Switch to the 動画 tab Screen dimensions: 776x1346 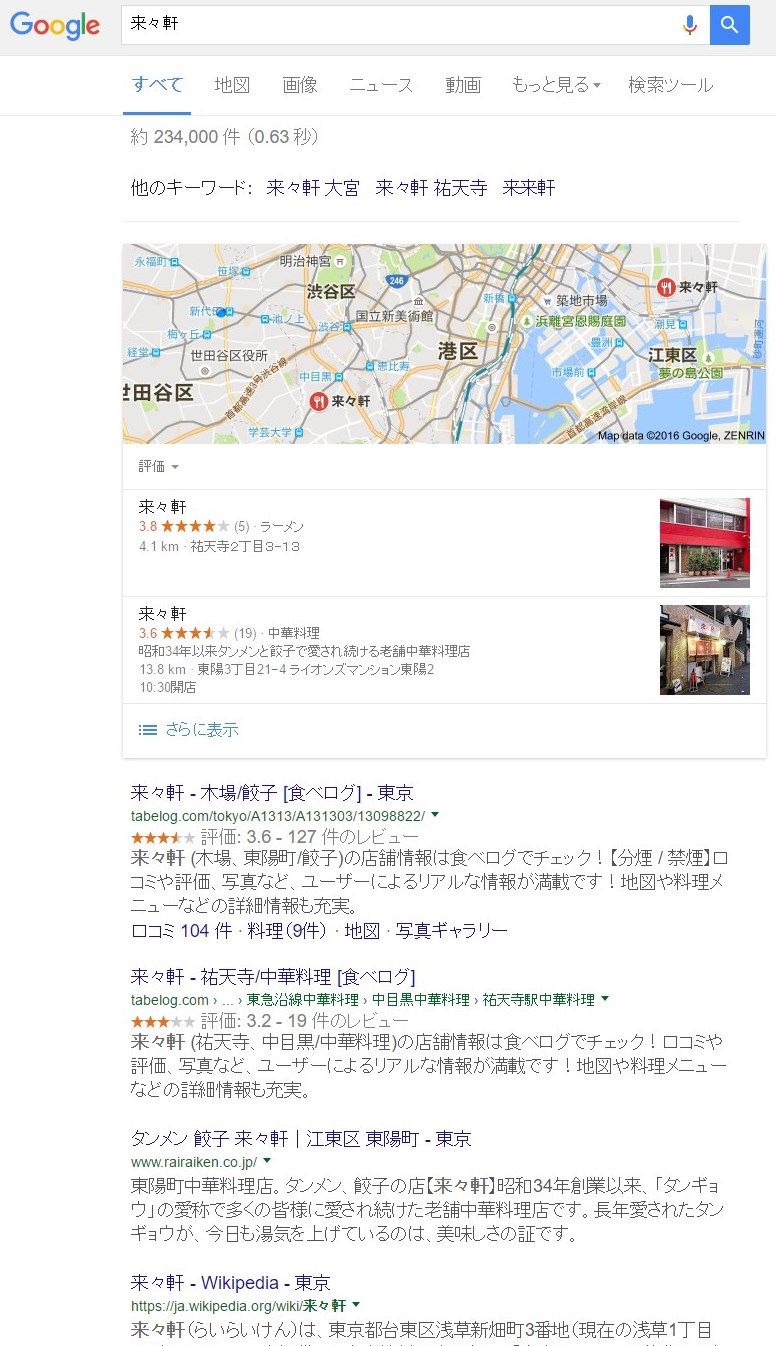click(463, 85)
